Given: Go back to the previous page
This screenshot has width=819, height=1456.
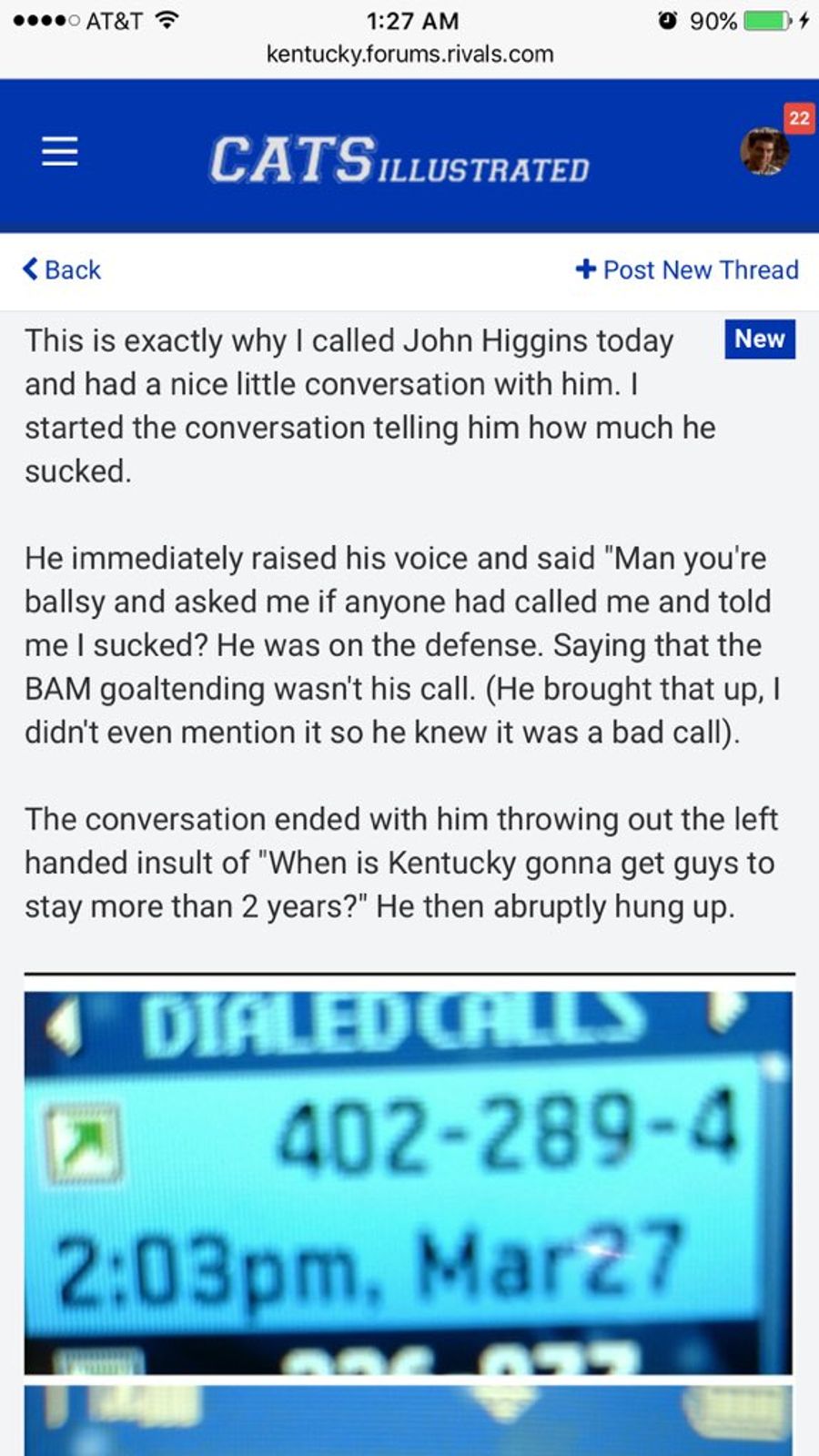Looking at the screenshot, I should click(62, 270).
